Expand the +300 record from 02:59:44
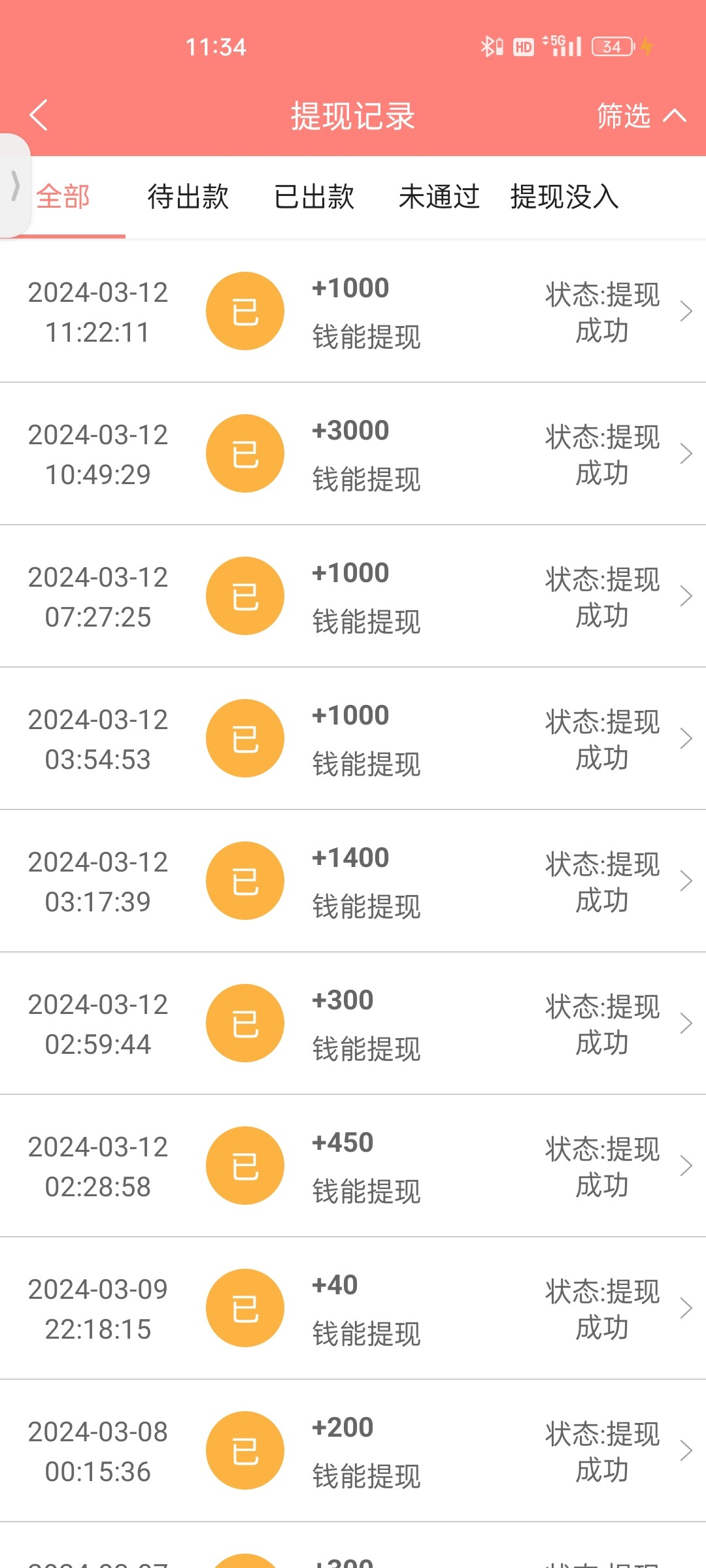Image resolution: width=706 pixels, height=1568 pixels. (685, 1023)
